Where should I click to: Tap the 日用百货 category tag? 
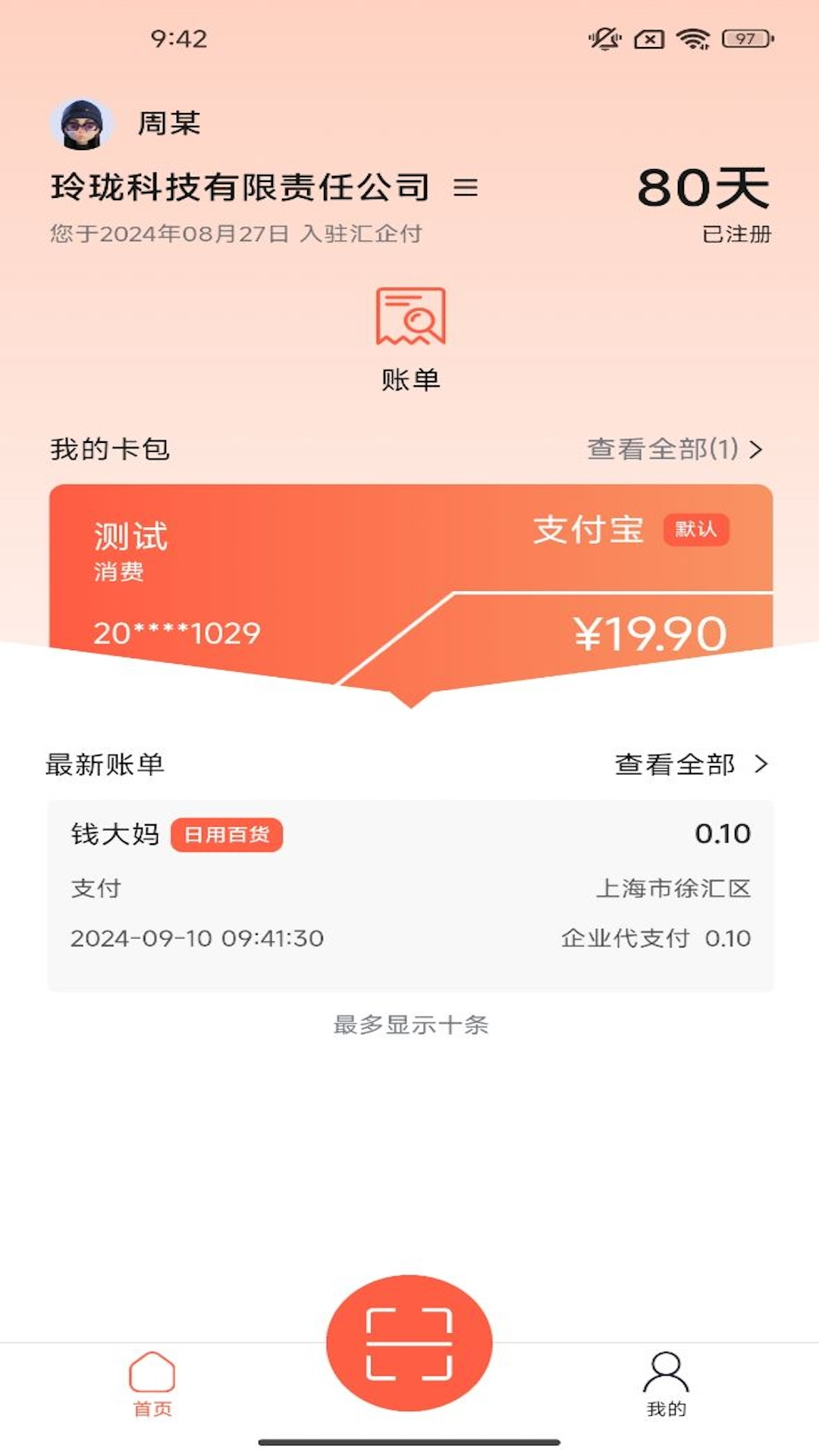[x=228, y=833]
